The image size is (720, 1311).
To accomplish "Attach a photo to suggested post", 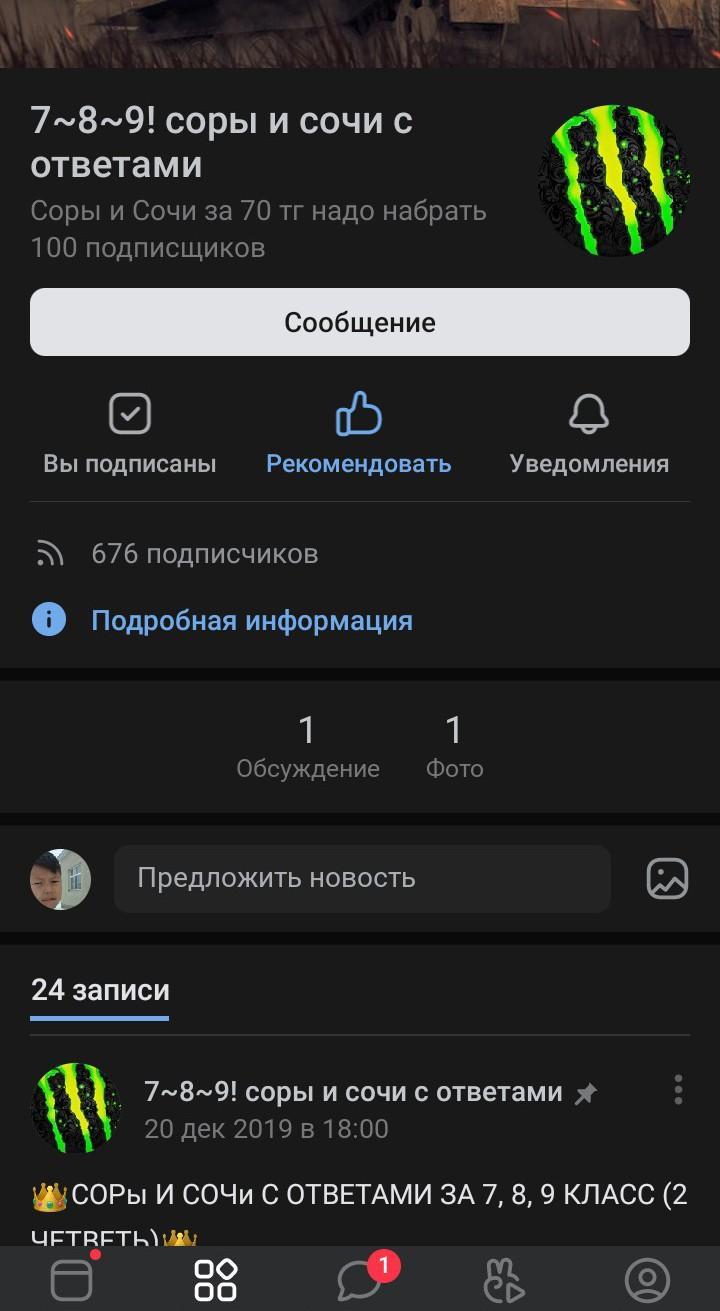I will click(x=667, y=879).
